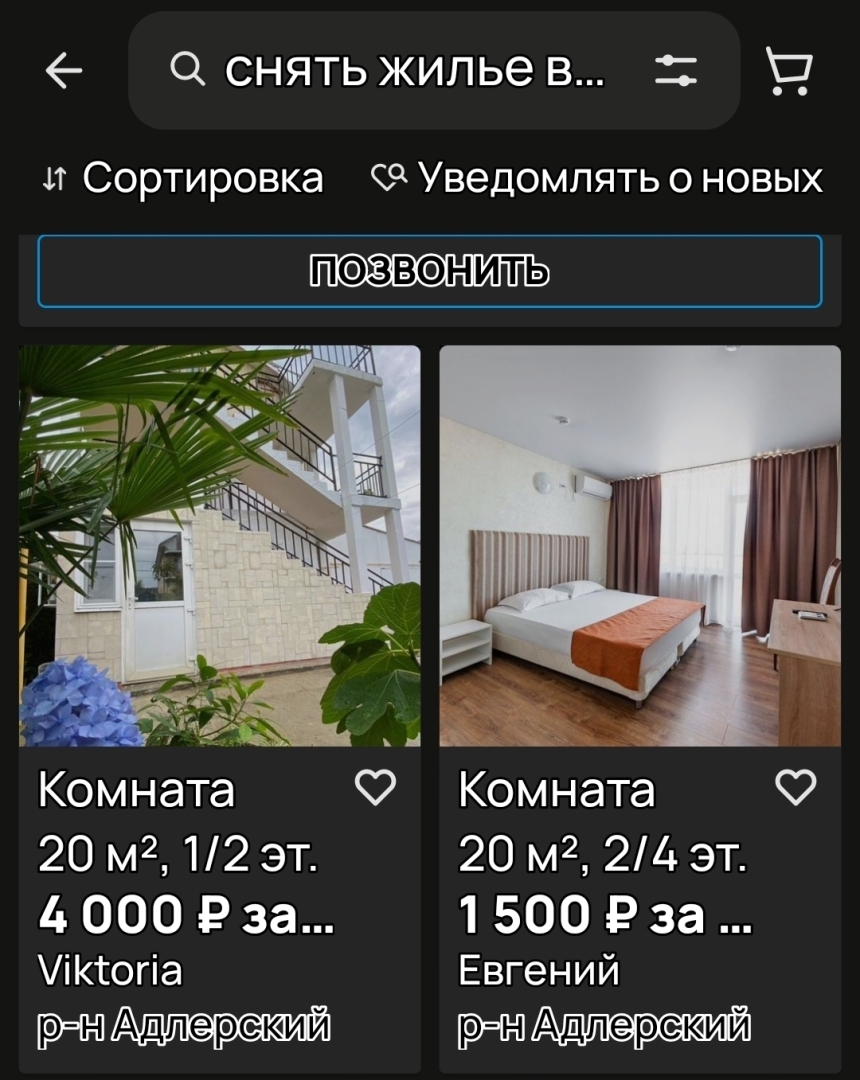This screenshot has width=860, height=1080.
Task: Go back with the arrow icon
Action: [x=64, y=71]
